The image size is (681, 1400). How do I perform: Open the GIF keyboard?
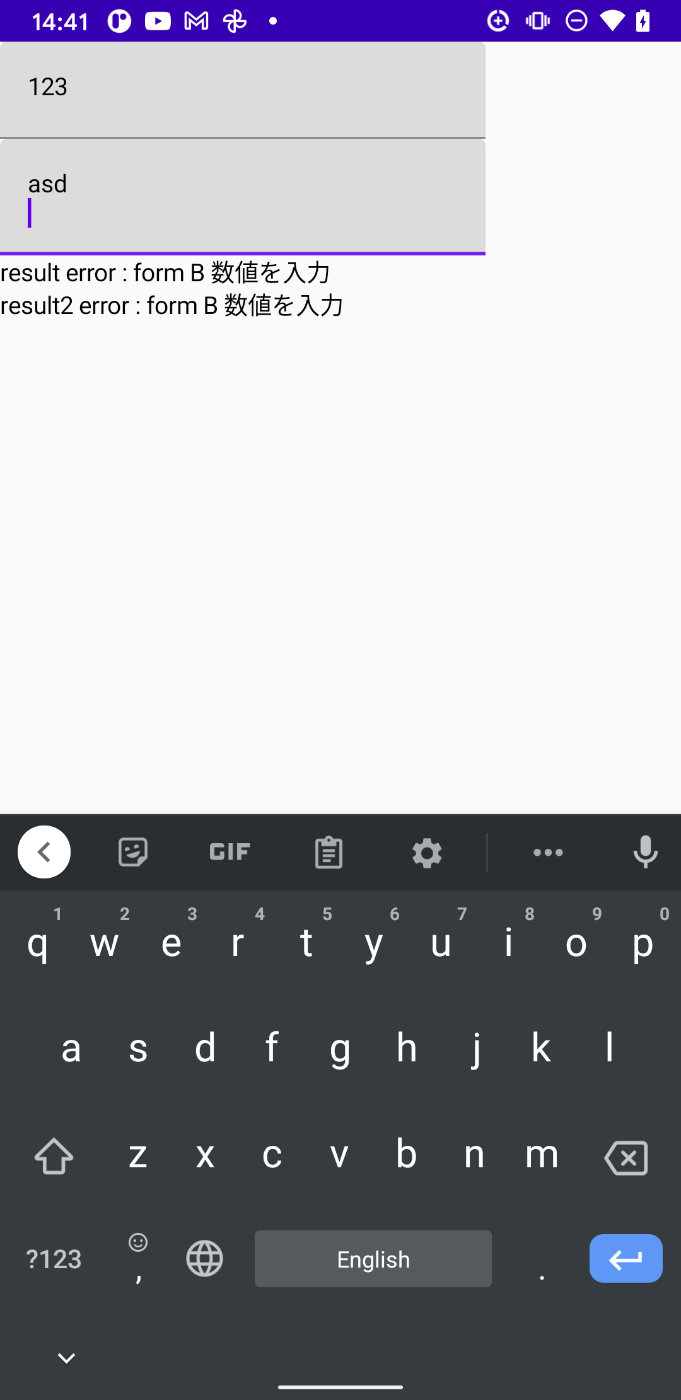click(x=230, y=852)
